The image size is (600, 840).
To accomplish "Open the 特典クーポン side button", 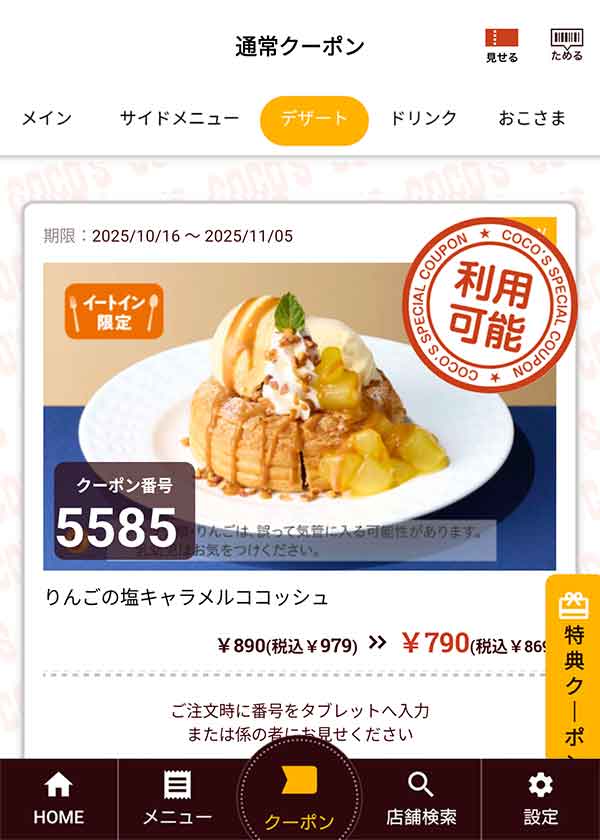I will coord(574,670).
